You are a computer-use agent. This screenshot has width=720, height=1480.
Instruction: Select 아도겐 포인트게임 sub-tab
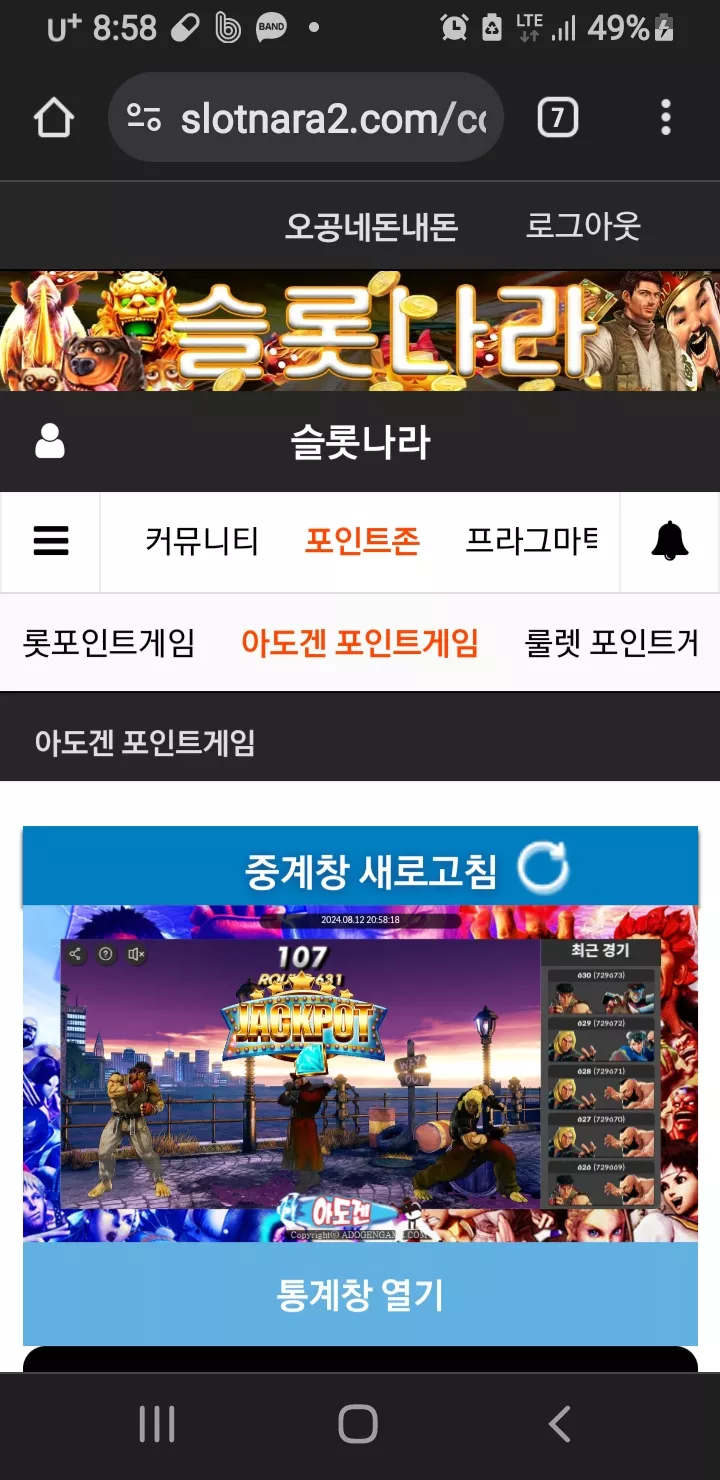(x=360, y=643)
